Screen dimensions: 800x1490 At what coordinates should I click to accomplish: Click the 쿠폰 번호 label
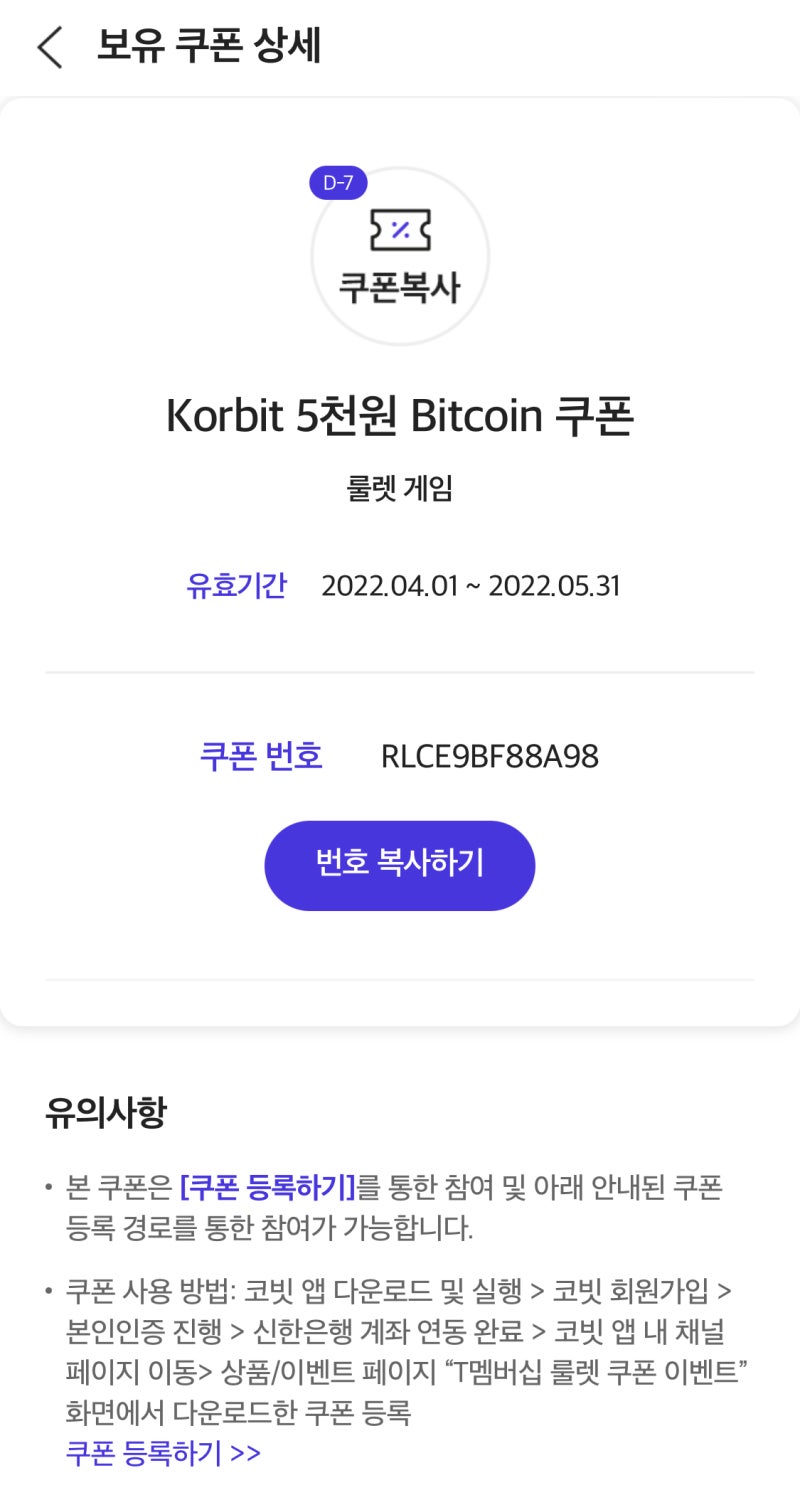pos(262,757)
